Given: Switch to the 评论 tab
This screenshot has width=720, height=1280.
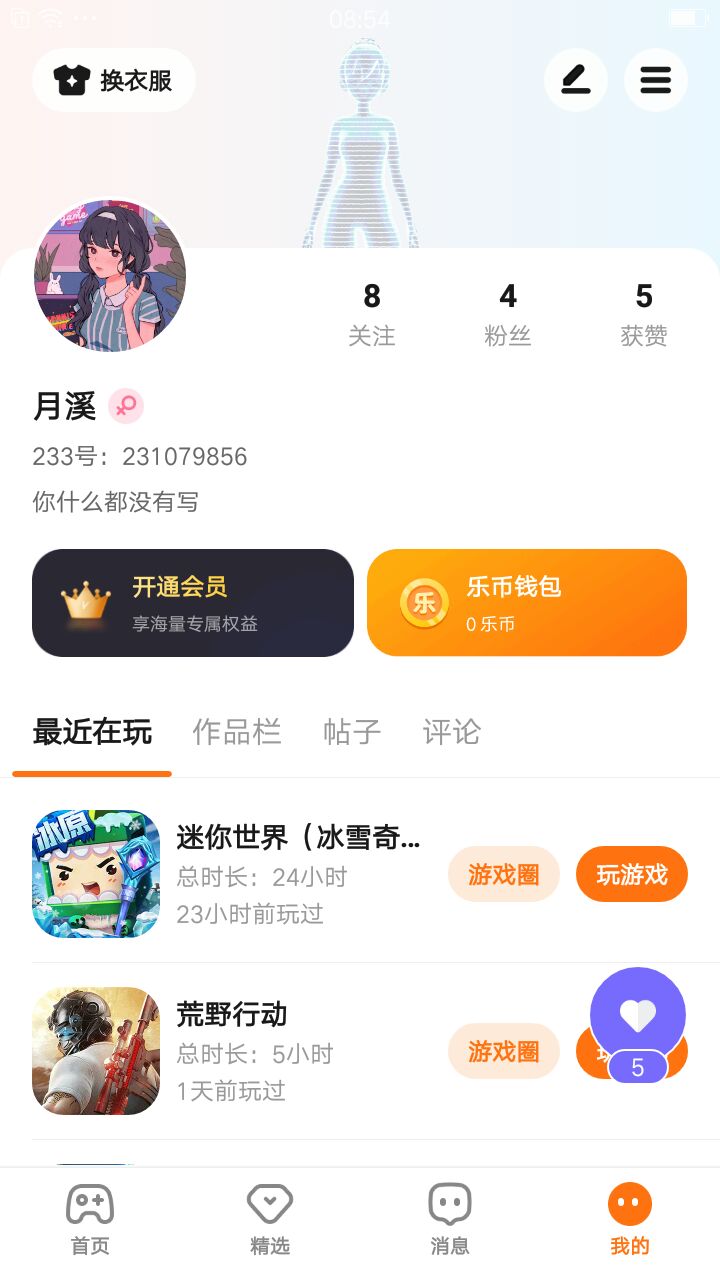Looking at the screenshot, I should pyautogui.click(x=452, y=732).
